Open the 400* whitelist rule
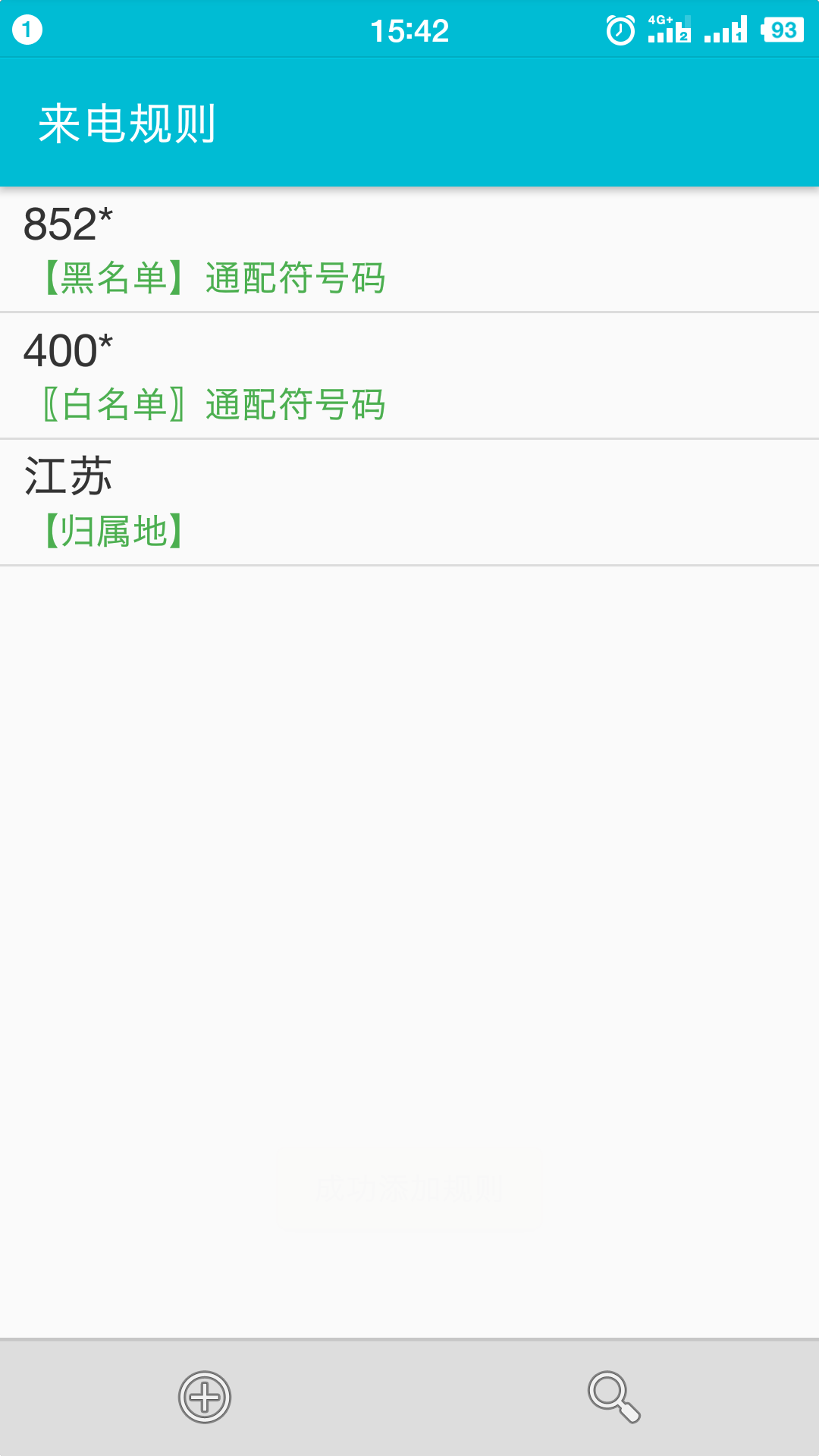Image resolution: width=819 pixels, height=1456 pixels. 409,376
